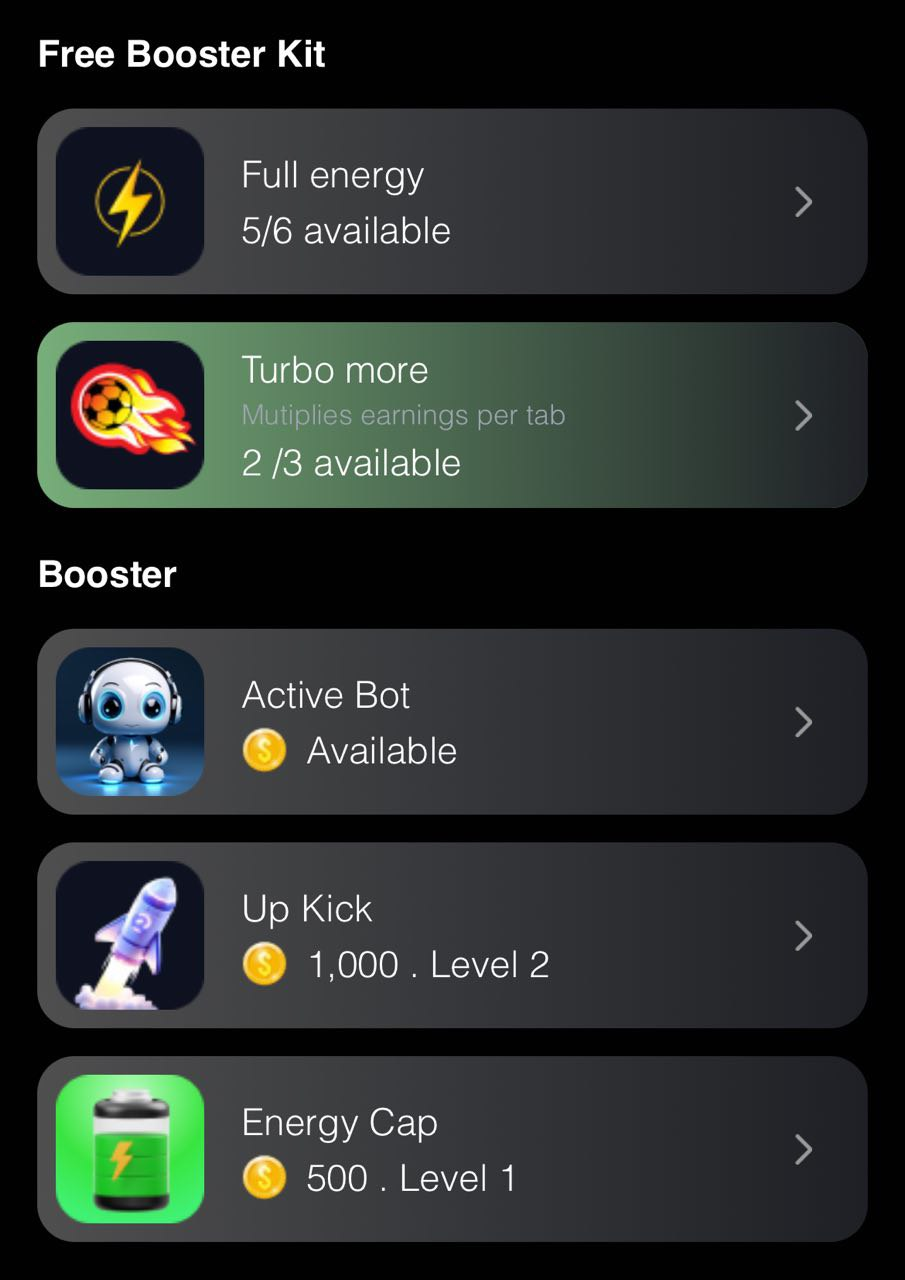Open the Active Bot booster
The image size is (905, 1280).
click(x=452, y=722)
